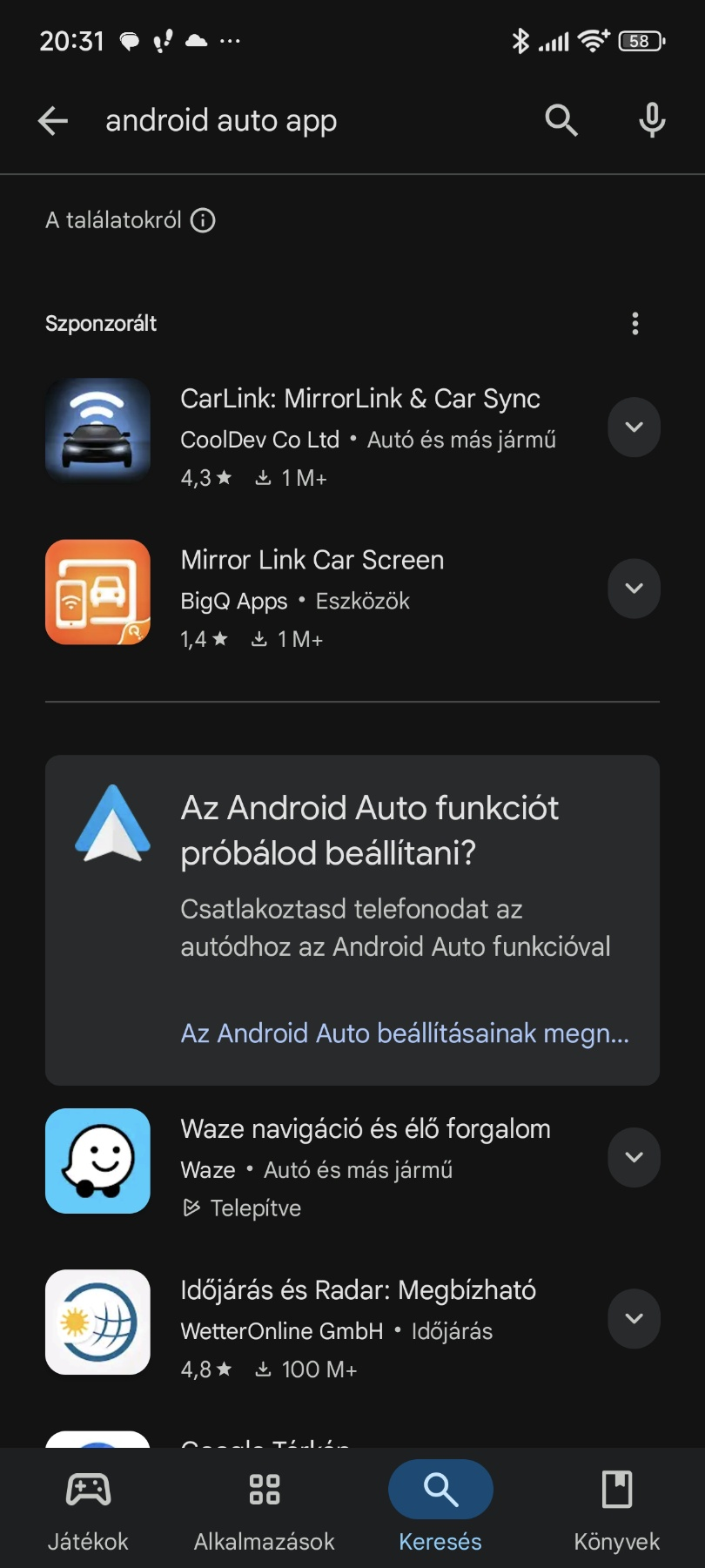Start voice search with the microphone
Screen dimensions: 705x1568
[x=652, y=121]
